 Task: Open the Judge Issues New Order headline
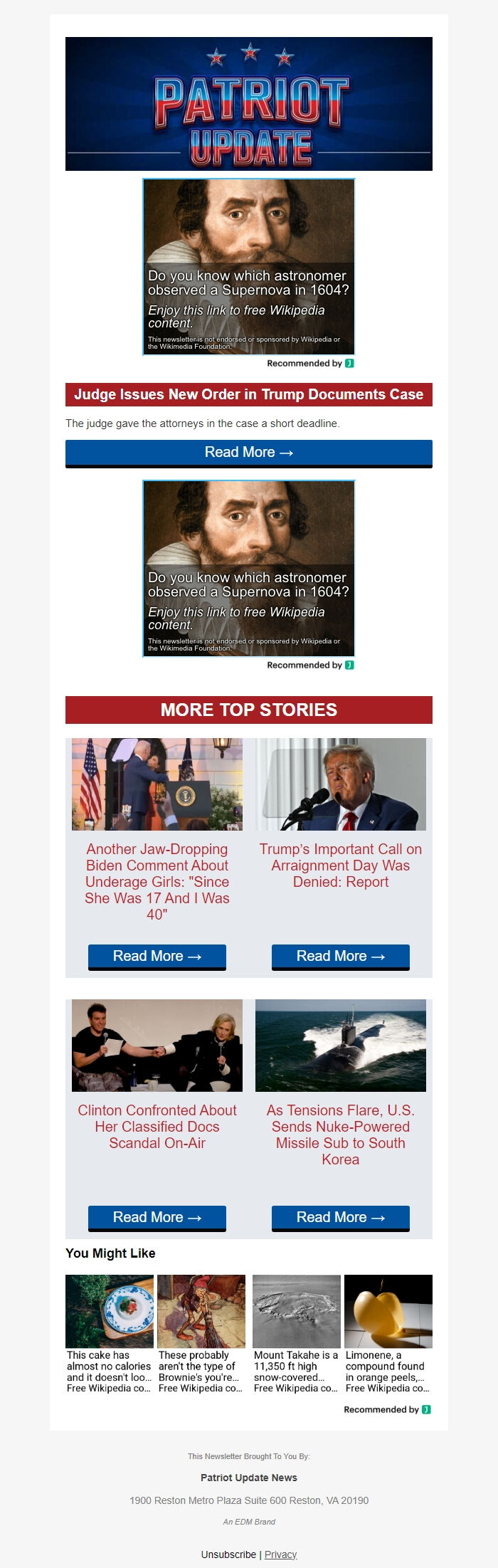coord(248,394)
